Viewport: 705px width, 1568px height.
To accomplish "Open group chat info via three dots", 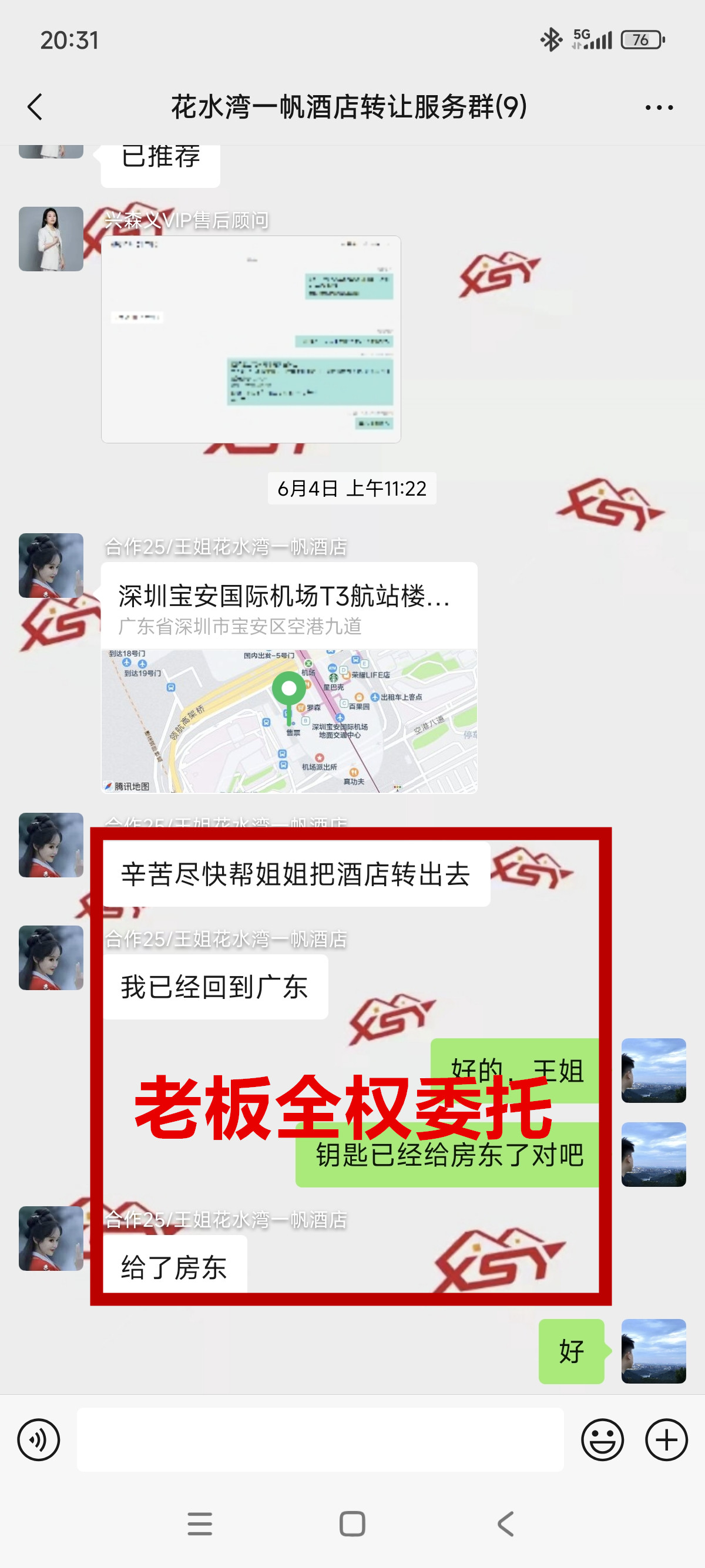I will [659, 107].
